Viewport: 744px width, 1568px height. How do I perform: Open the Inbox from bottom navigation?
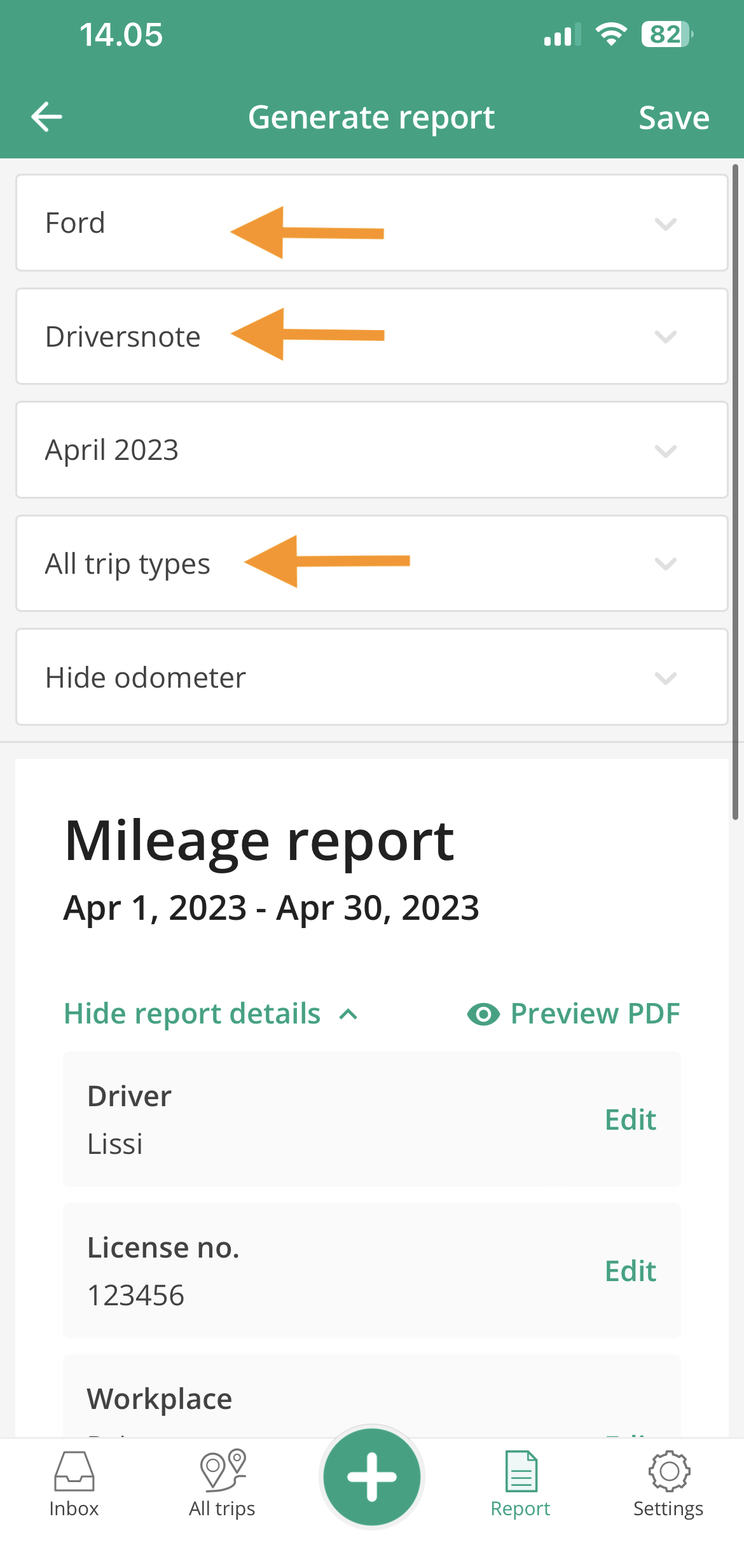click(73, 1482)
